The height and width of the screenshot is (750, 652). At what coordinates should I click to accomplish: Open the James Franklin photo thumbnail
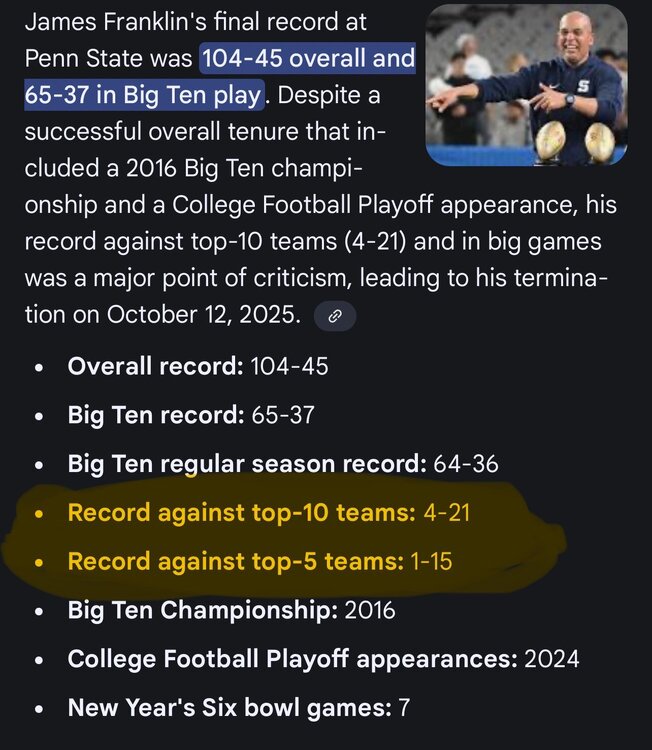click(x=526, y=84)
